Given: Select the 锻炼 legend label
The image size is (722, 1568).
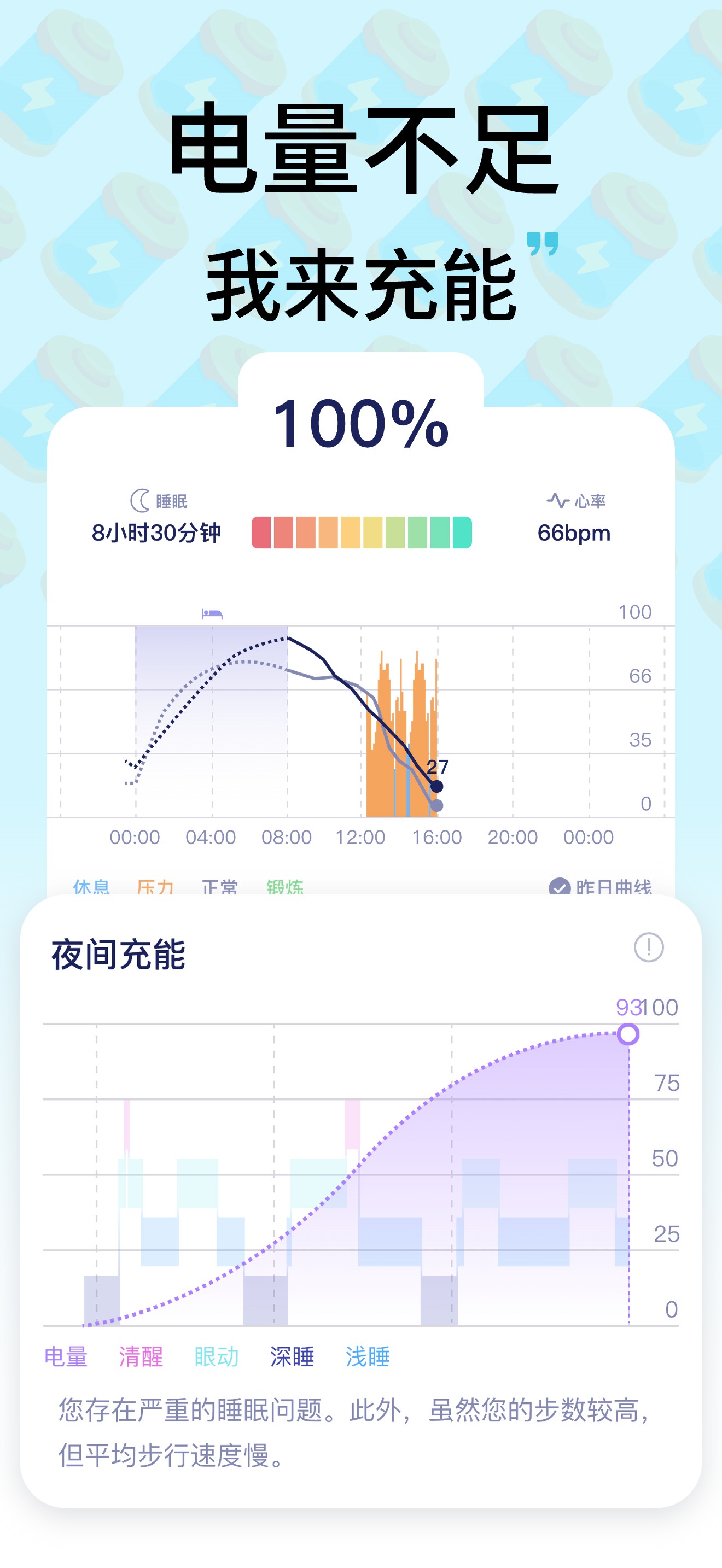Looking at the screenshot, I should coord(285,888).
